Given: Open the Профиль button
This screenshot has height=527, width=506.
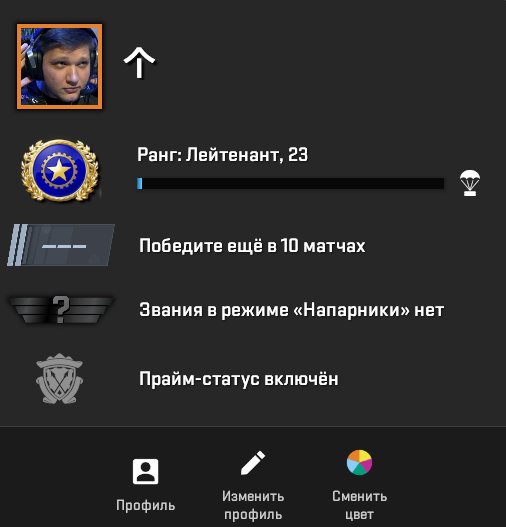Looking at the screenshot, I should pyautogui.click(x=145, y=484).
